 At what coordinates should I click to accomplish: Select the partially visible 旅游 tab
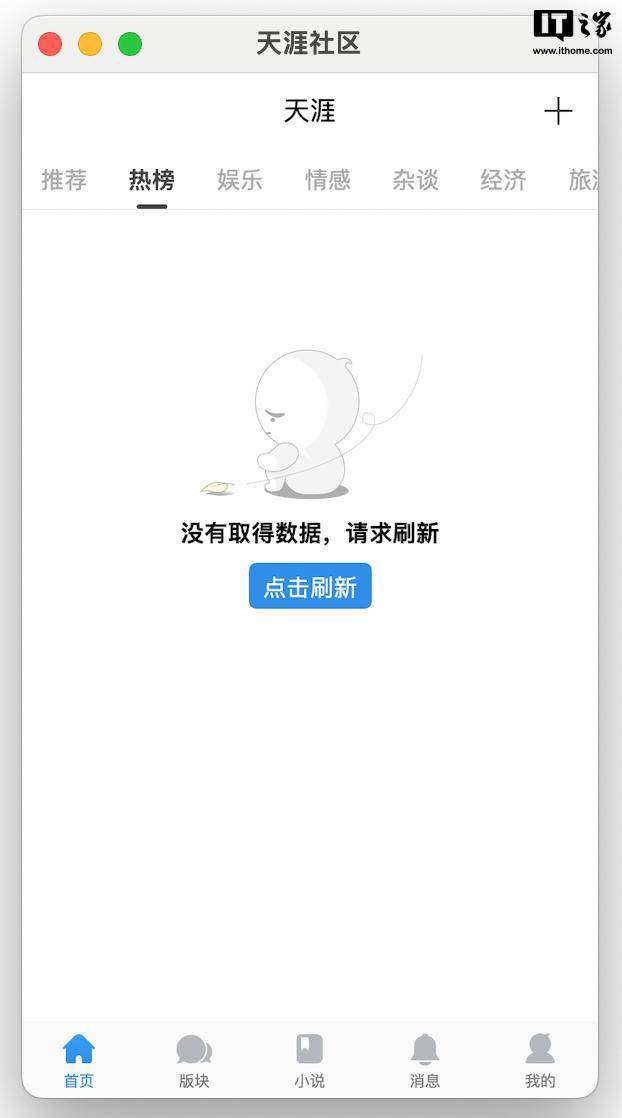[x=583, y=180]
